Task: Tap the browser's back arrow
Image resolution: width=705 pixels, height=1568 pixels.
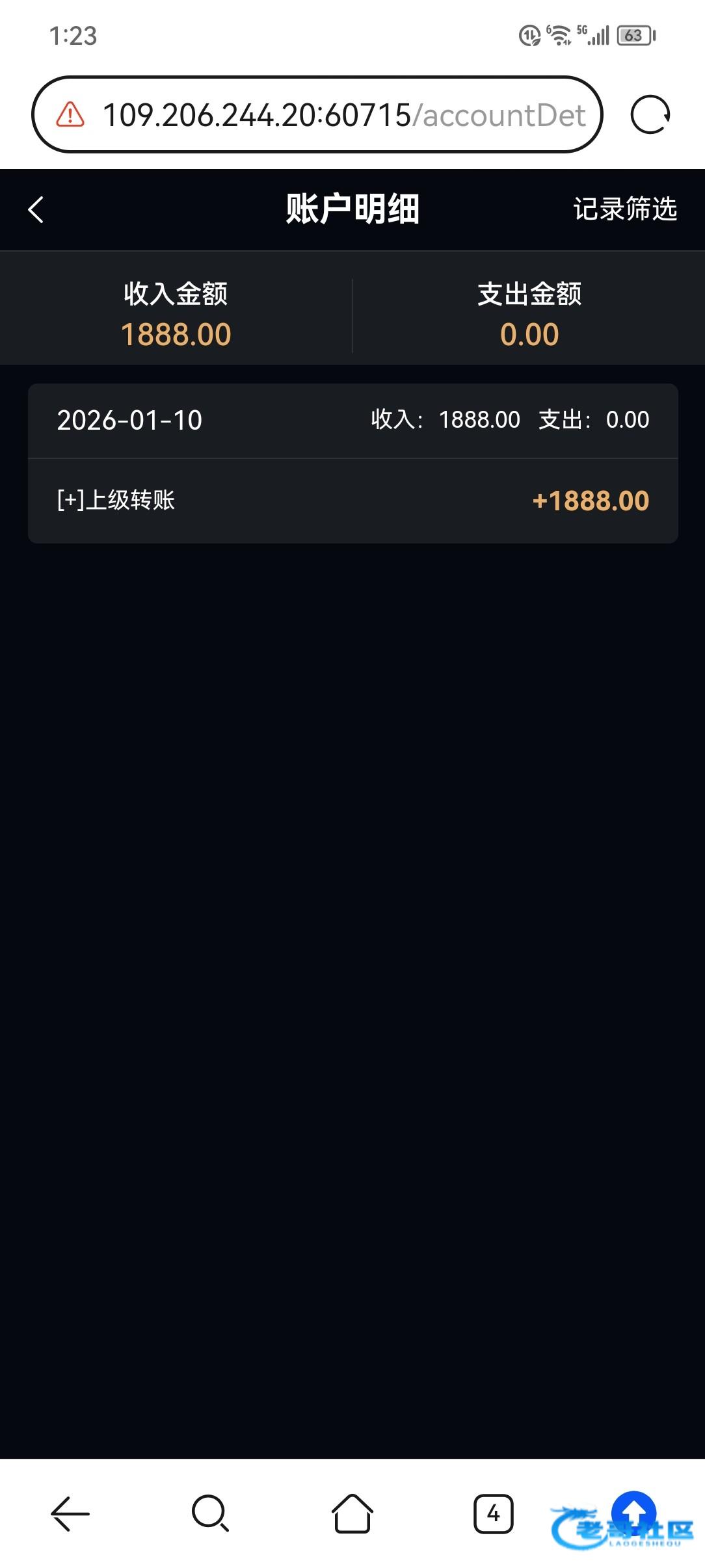Action: point(70,1514)
